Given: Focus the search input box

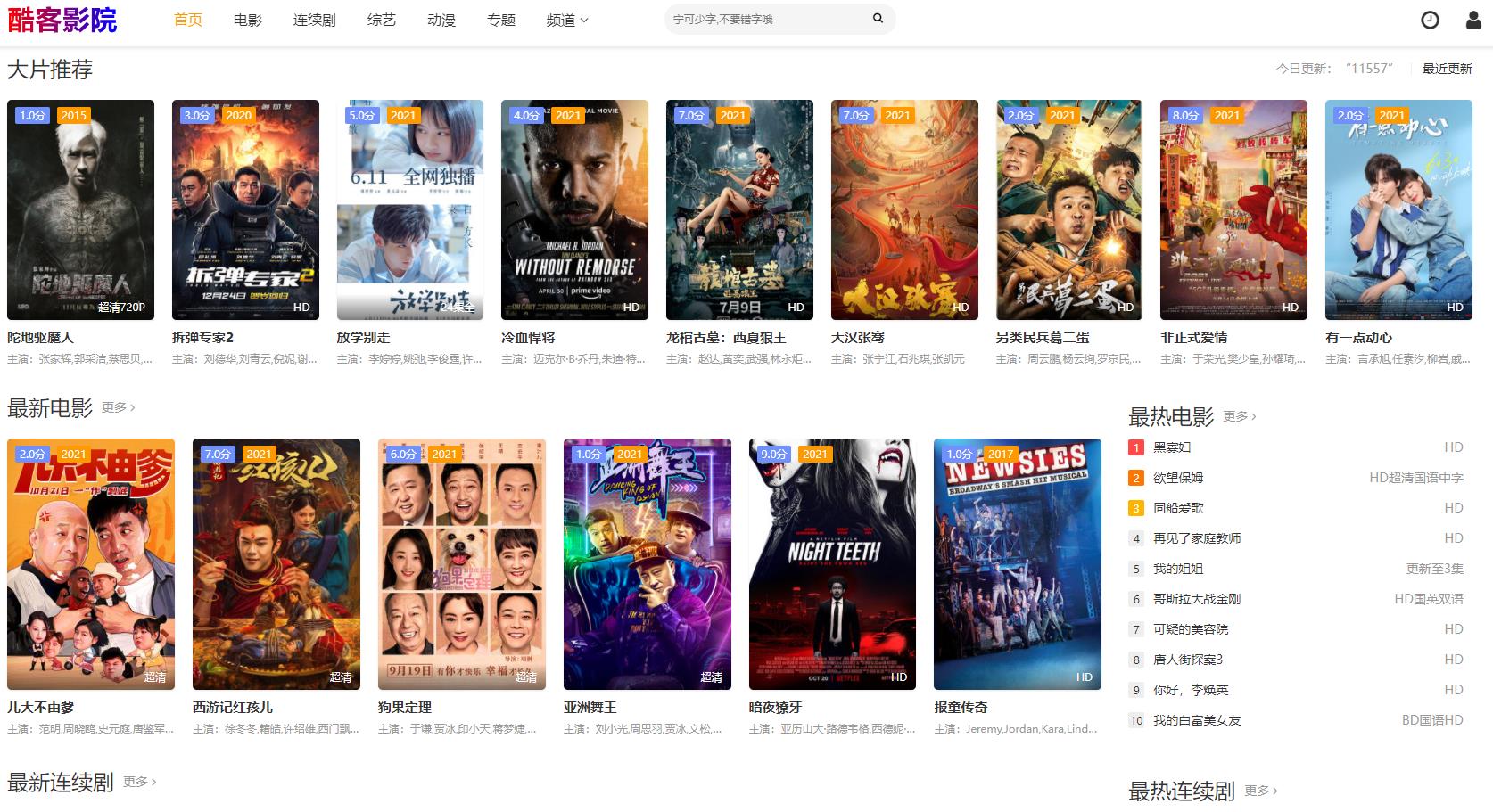Looking at the screenshot, I should pos(767,19).
